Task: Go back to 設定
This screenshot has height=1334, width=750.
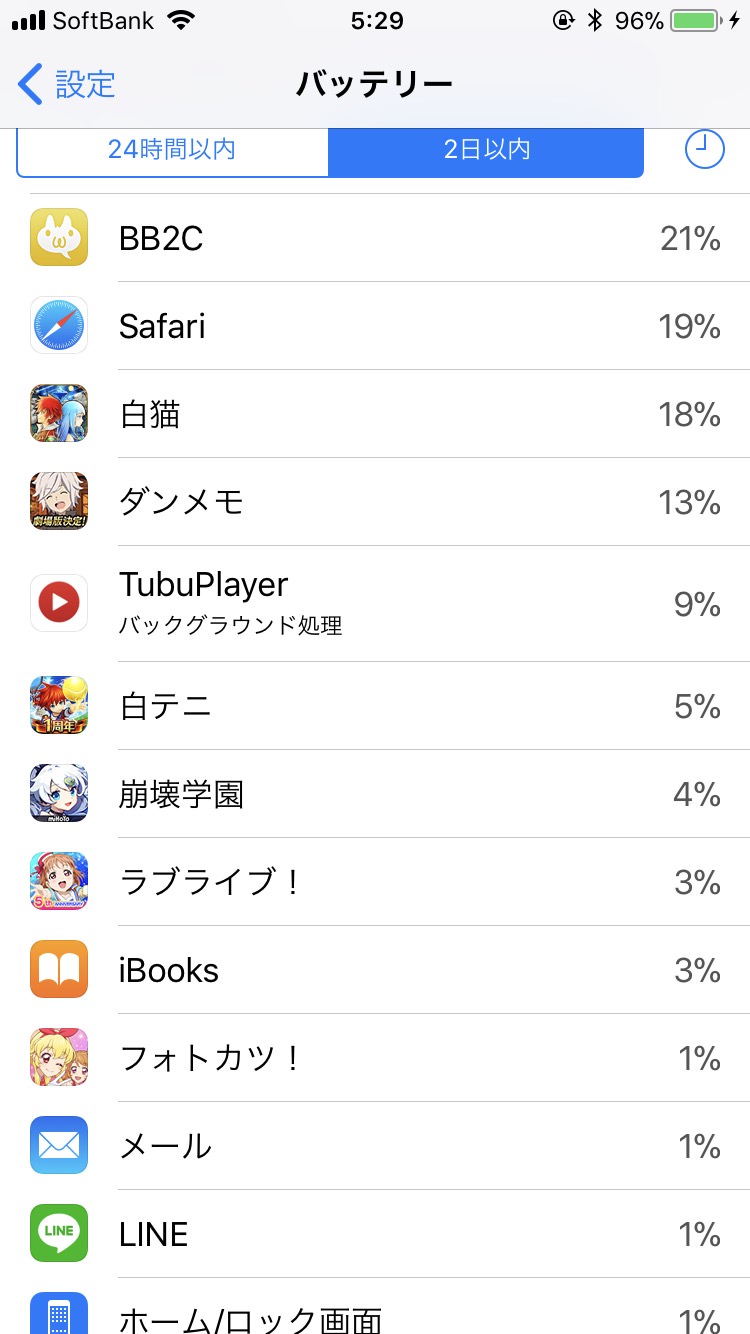Action: click(x=67, y=84)
